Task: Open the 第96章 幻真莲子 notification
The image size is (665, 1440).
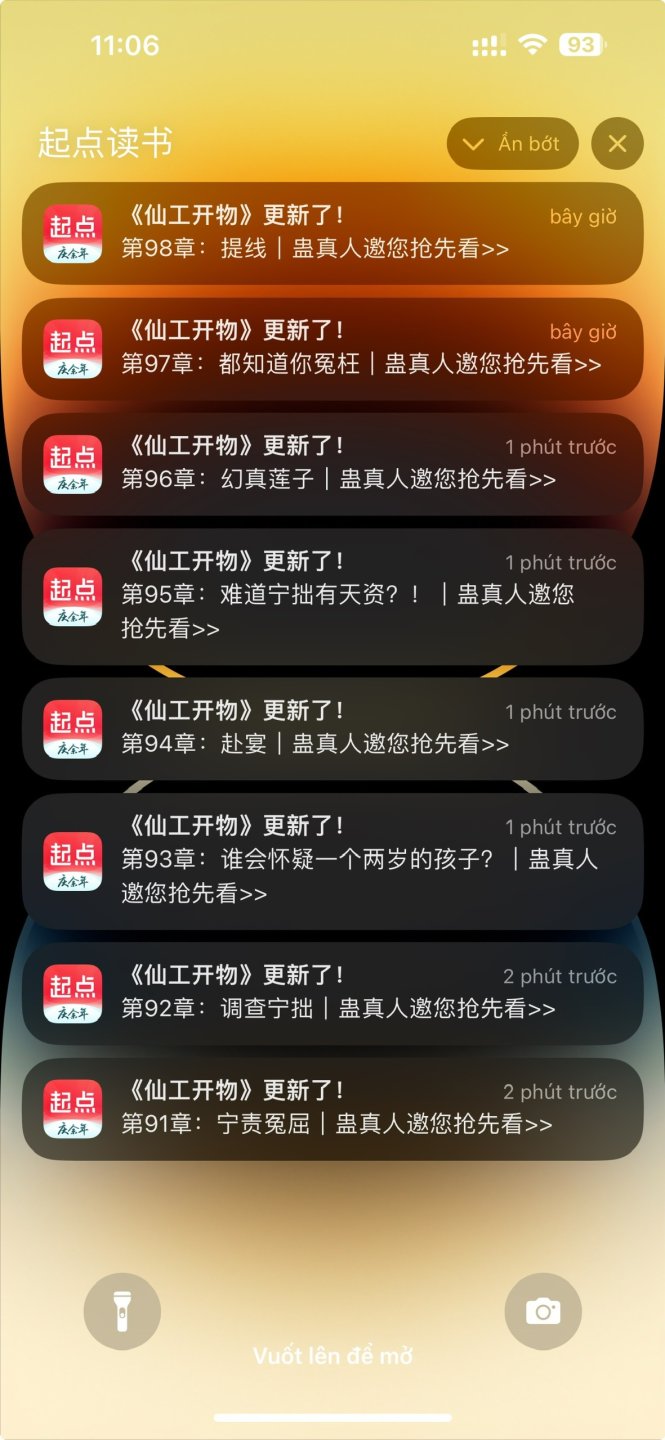Action: [332, 464]
